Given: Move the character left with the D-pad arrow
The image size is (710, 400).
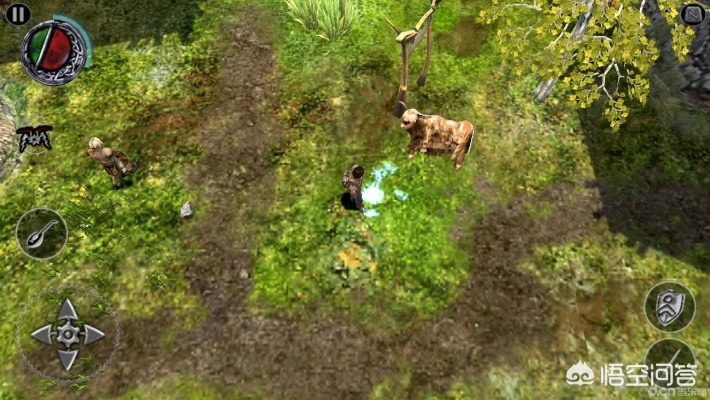Looking at the screenshot, I should 41,335.
